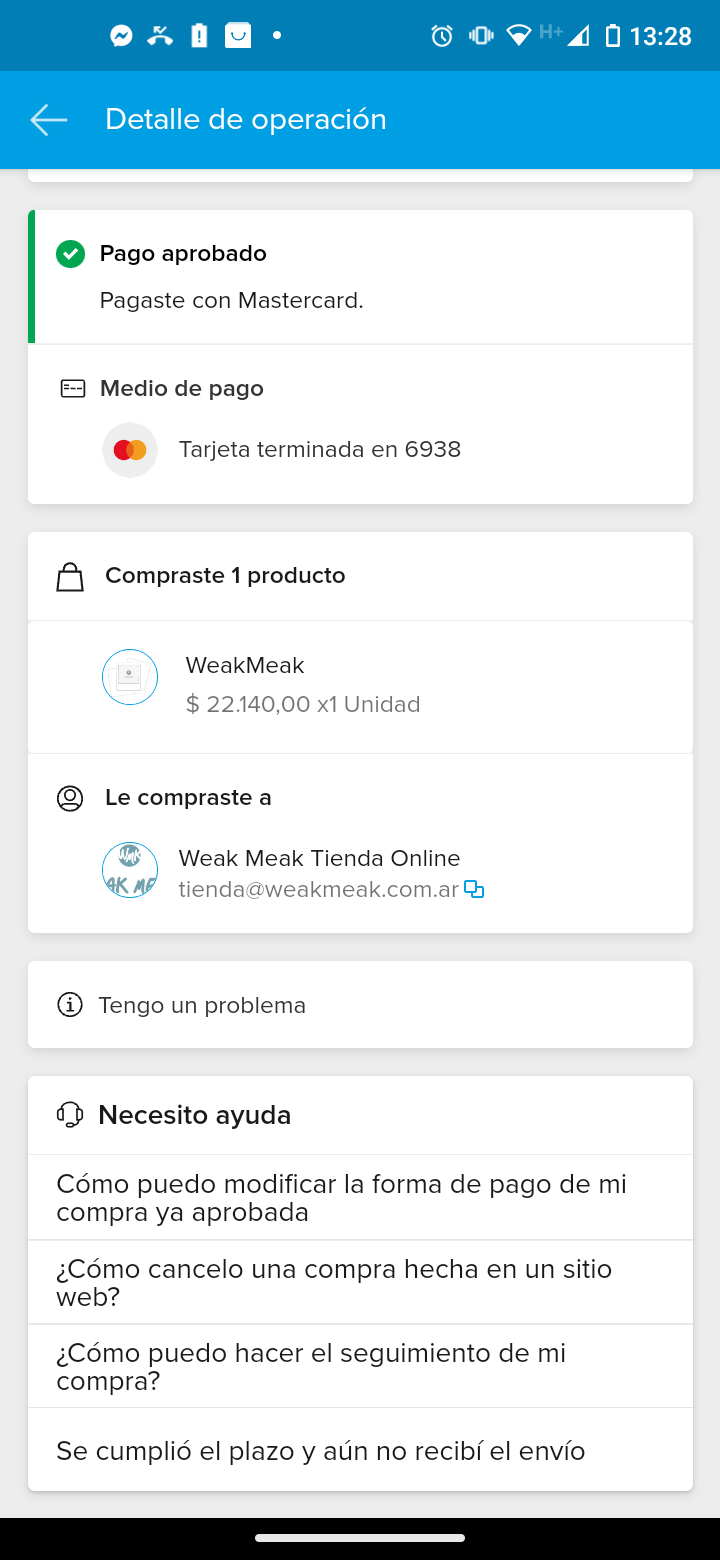Open the WeakMeak product row
The height and width of the screenshot is (1560, 720).
click(x=360, y=686)
